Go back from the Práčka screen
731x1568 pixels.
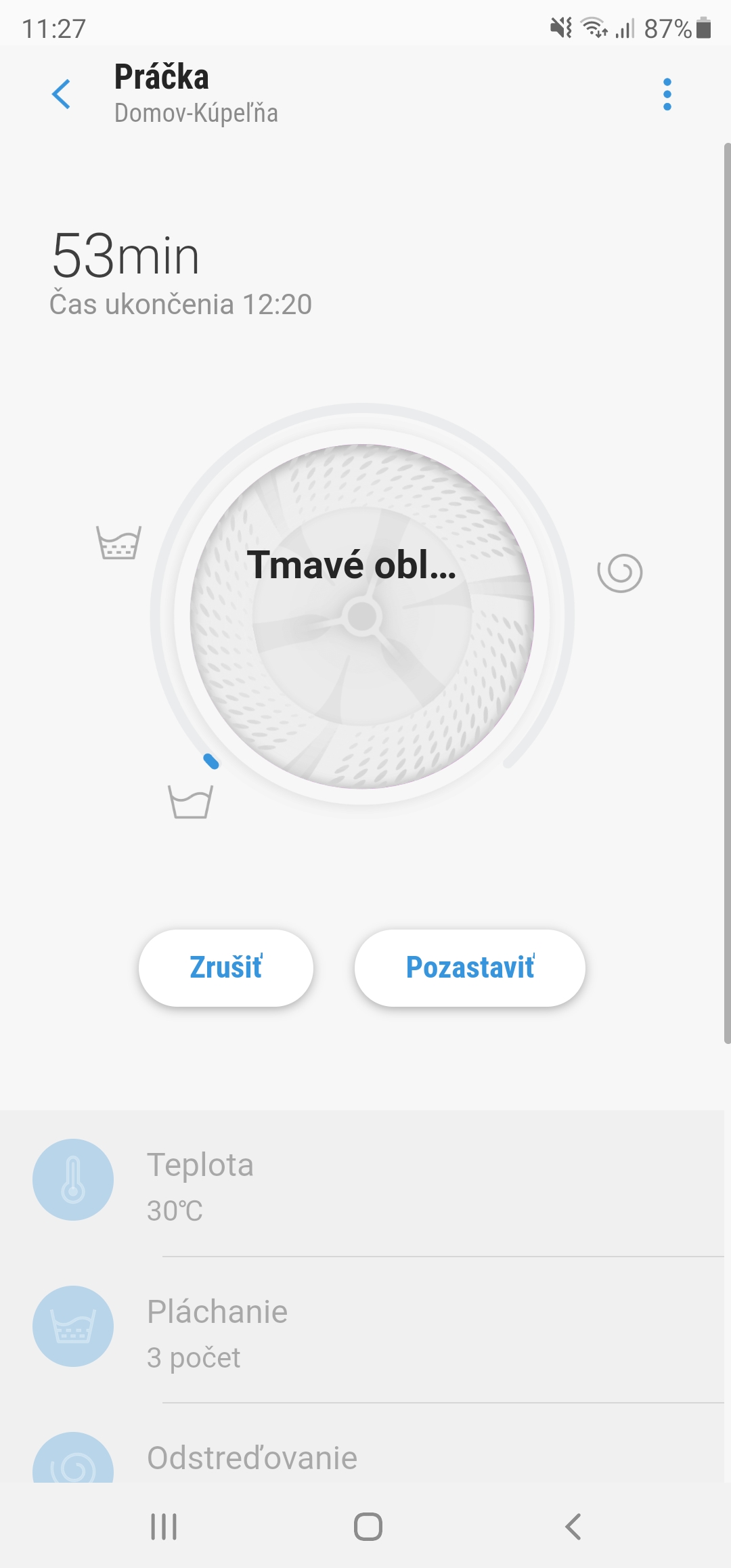click(61, 94)
